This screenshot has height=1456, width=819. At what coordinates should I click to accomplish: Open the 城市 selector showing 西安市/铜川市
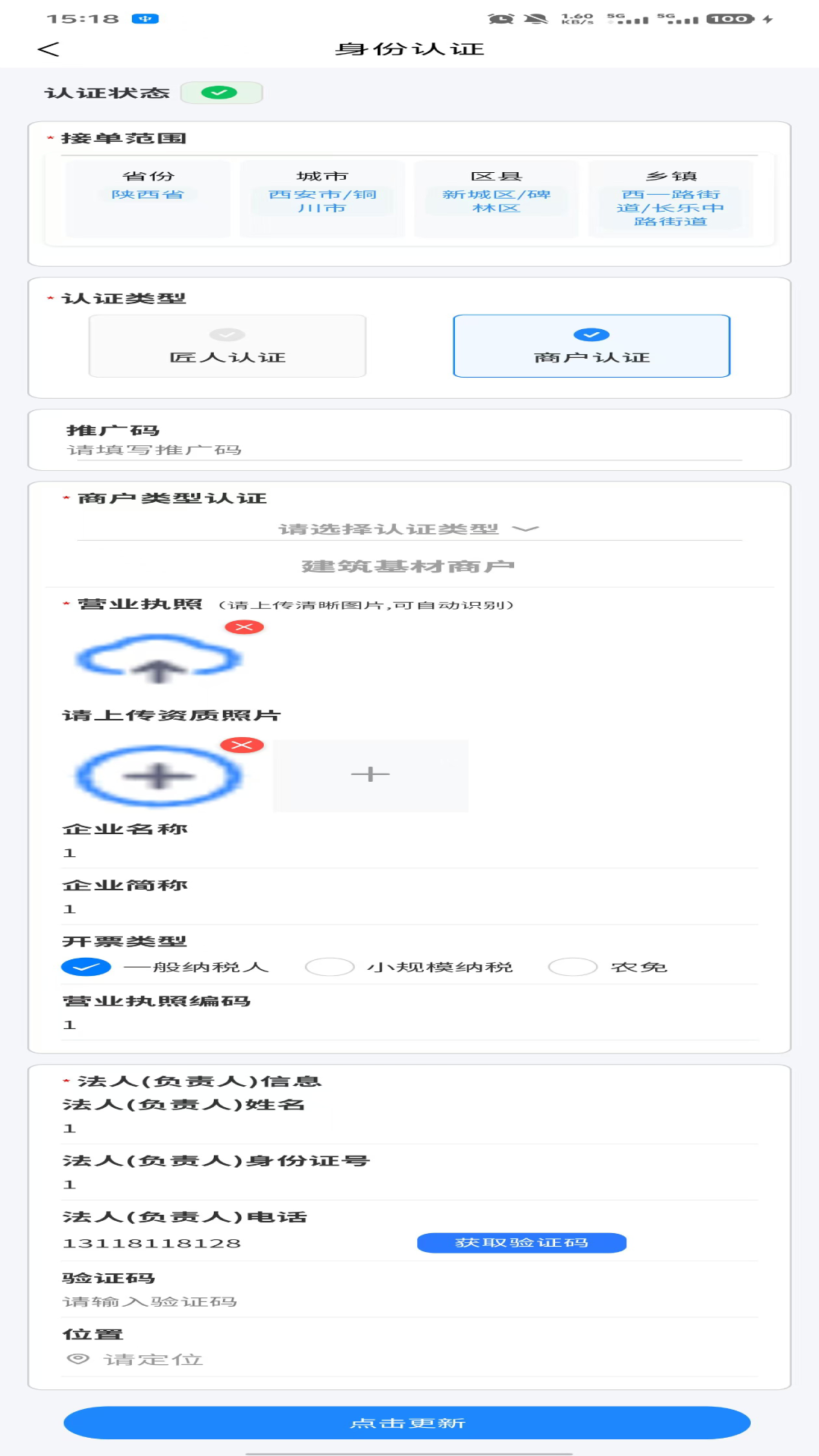click(322, 199)
